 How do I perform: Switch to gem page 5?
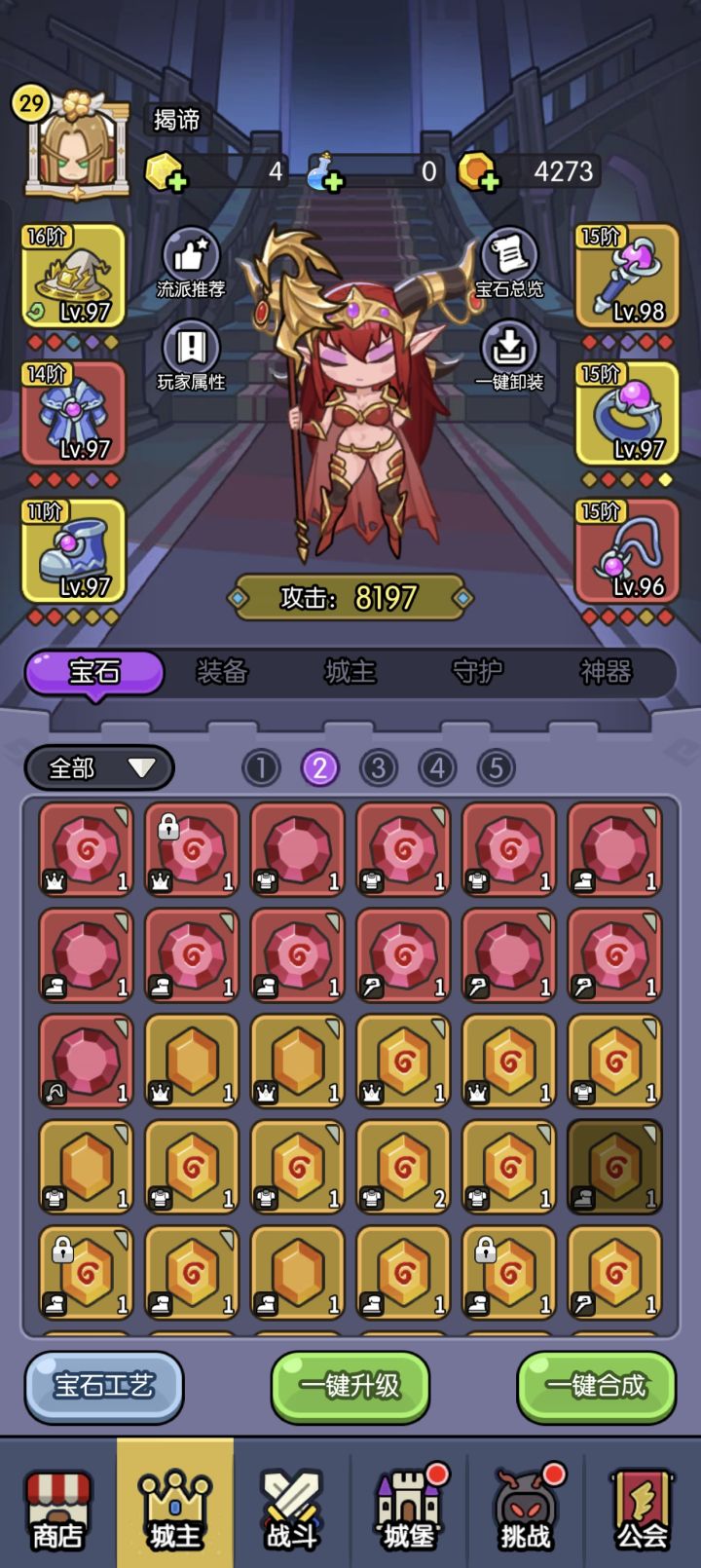(x=496, y=767)
